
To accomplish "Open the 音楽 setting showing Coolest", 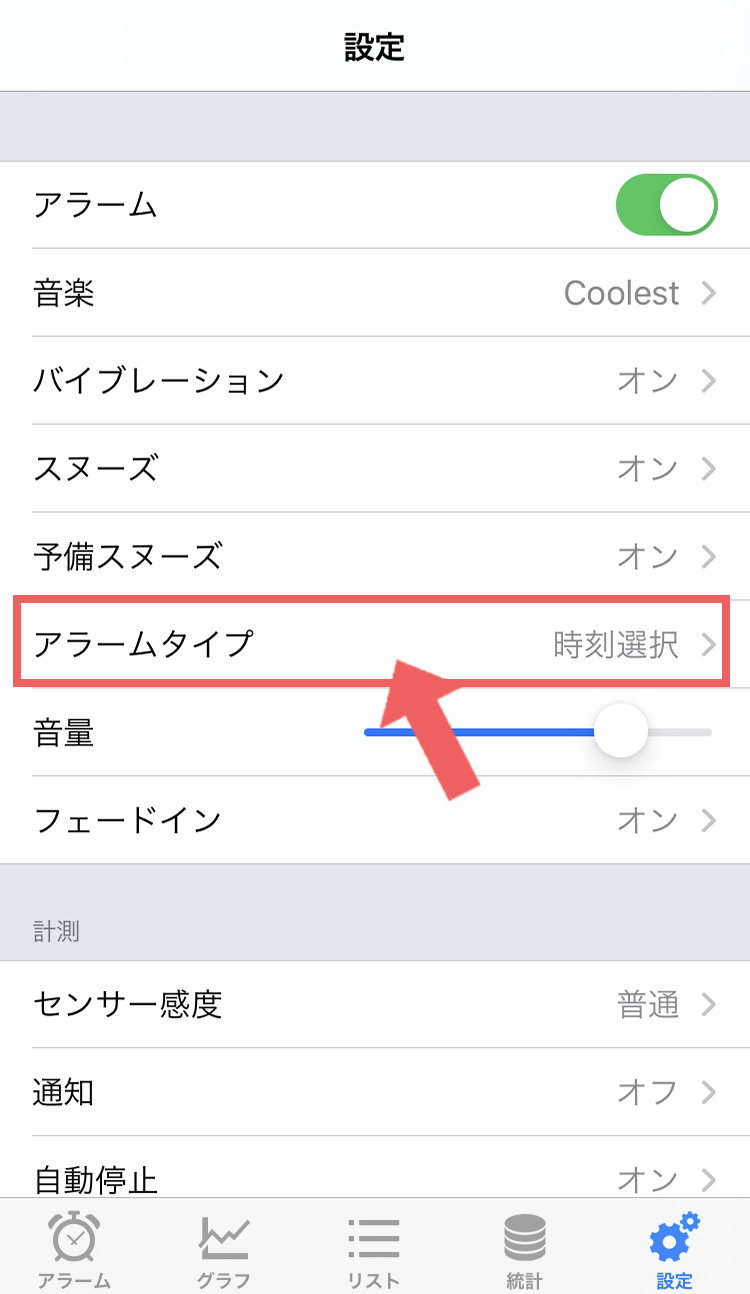I will tap(375, 293).
